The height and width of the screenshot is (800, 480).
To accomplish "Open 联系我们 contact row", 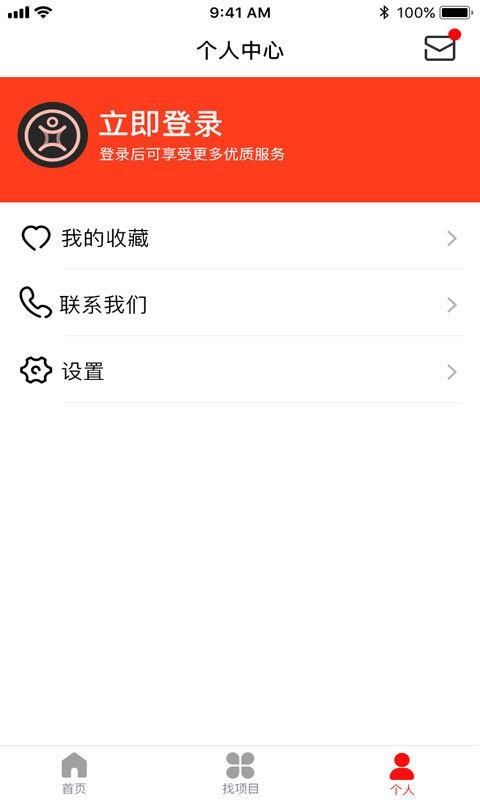I will click(x=240, y=305).
